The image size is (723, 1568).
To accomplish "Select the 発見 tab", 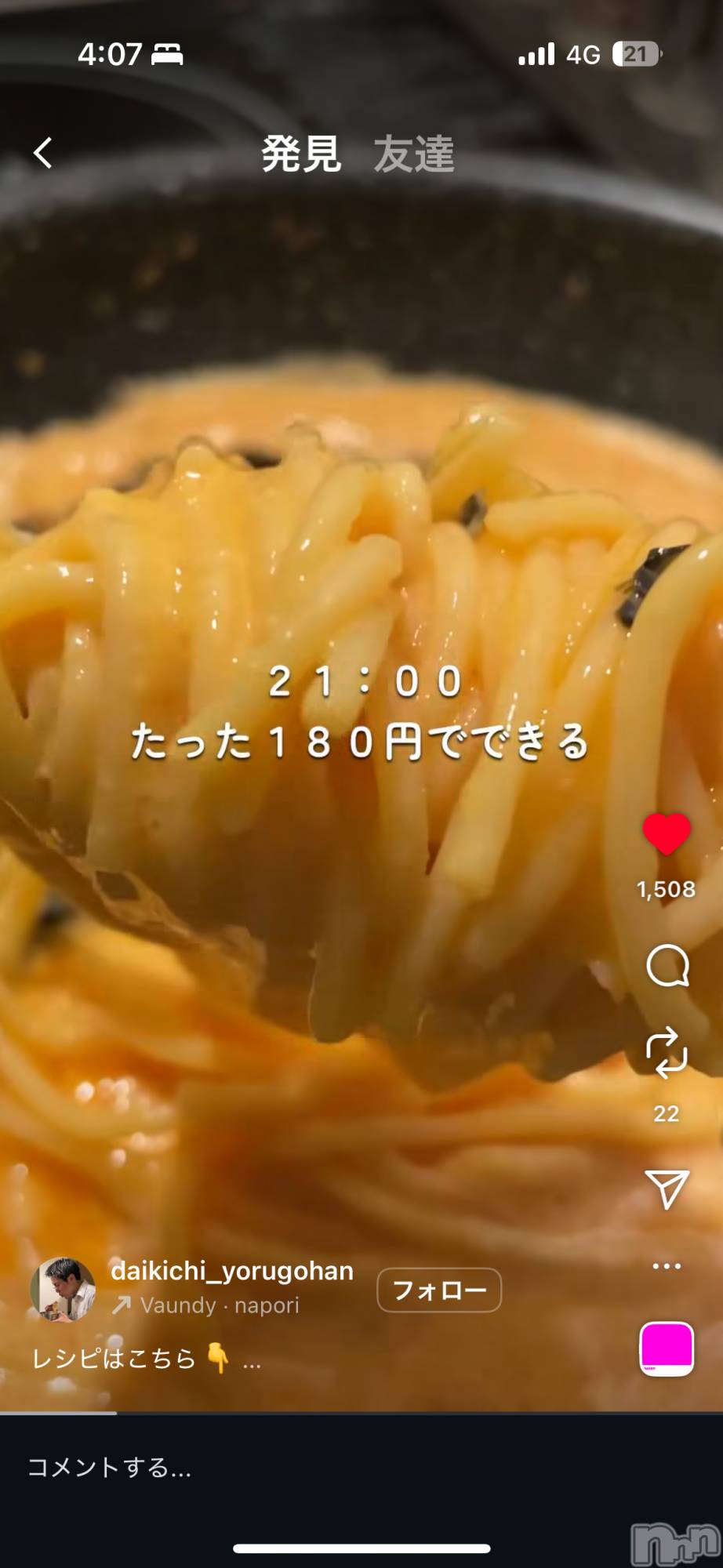I will tap(301, 154).
